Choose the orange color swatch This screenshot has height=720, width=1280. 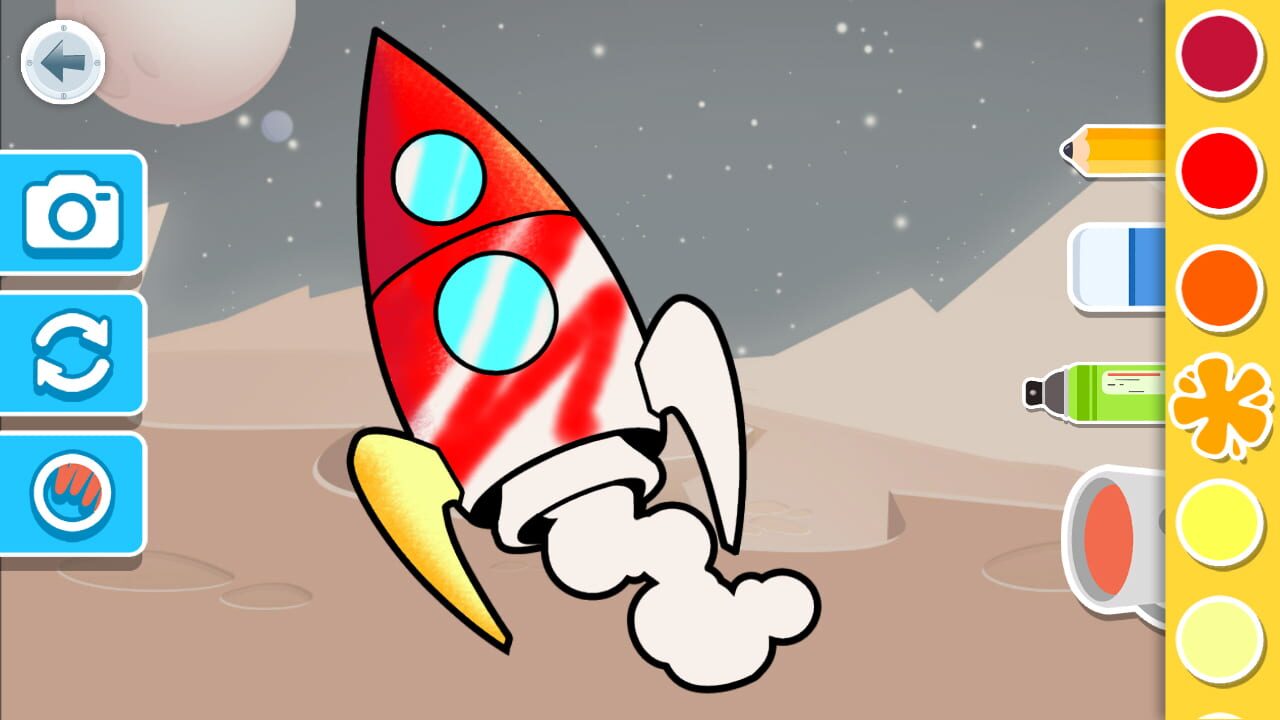1219,288
